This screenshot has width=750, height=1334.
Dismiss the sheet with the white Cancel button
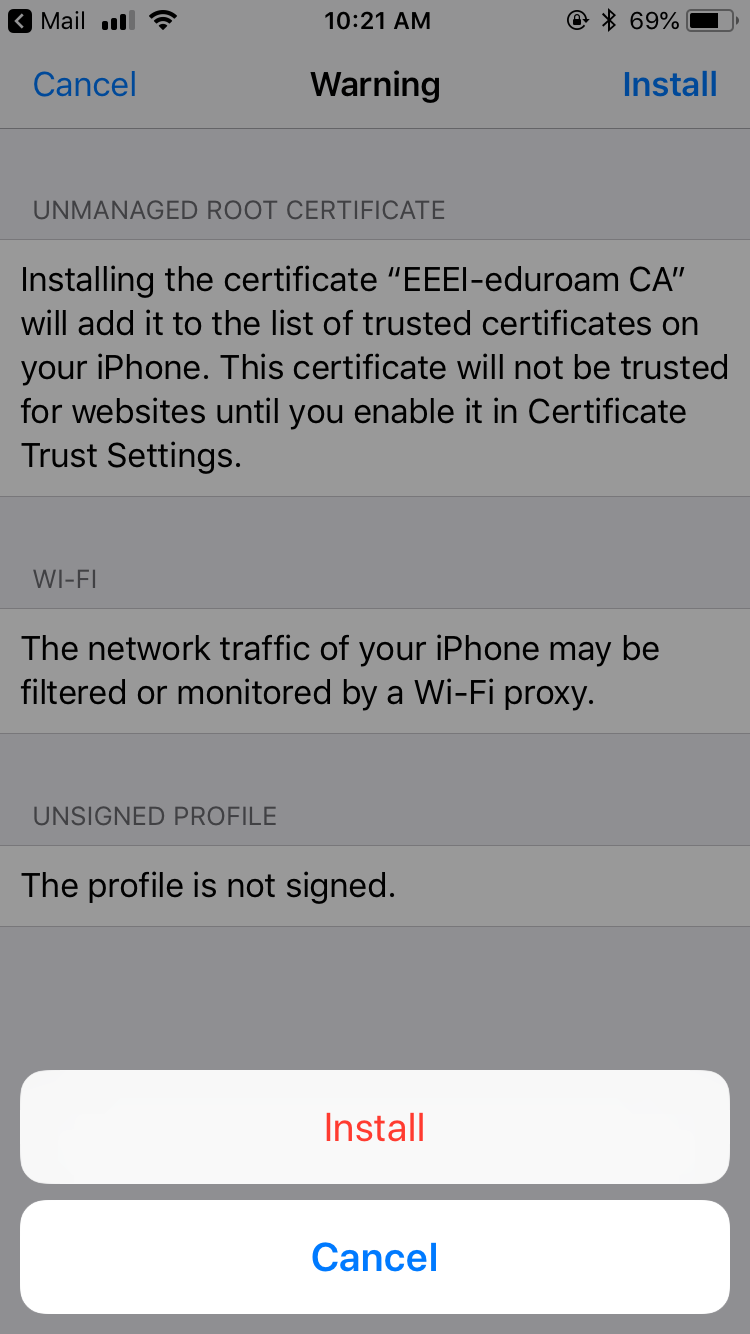tap(374, 1257)
